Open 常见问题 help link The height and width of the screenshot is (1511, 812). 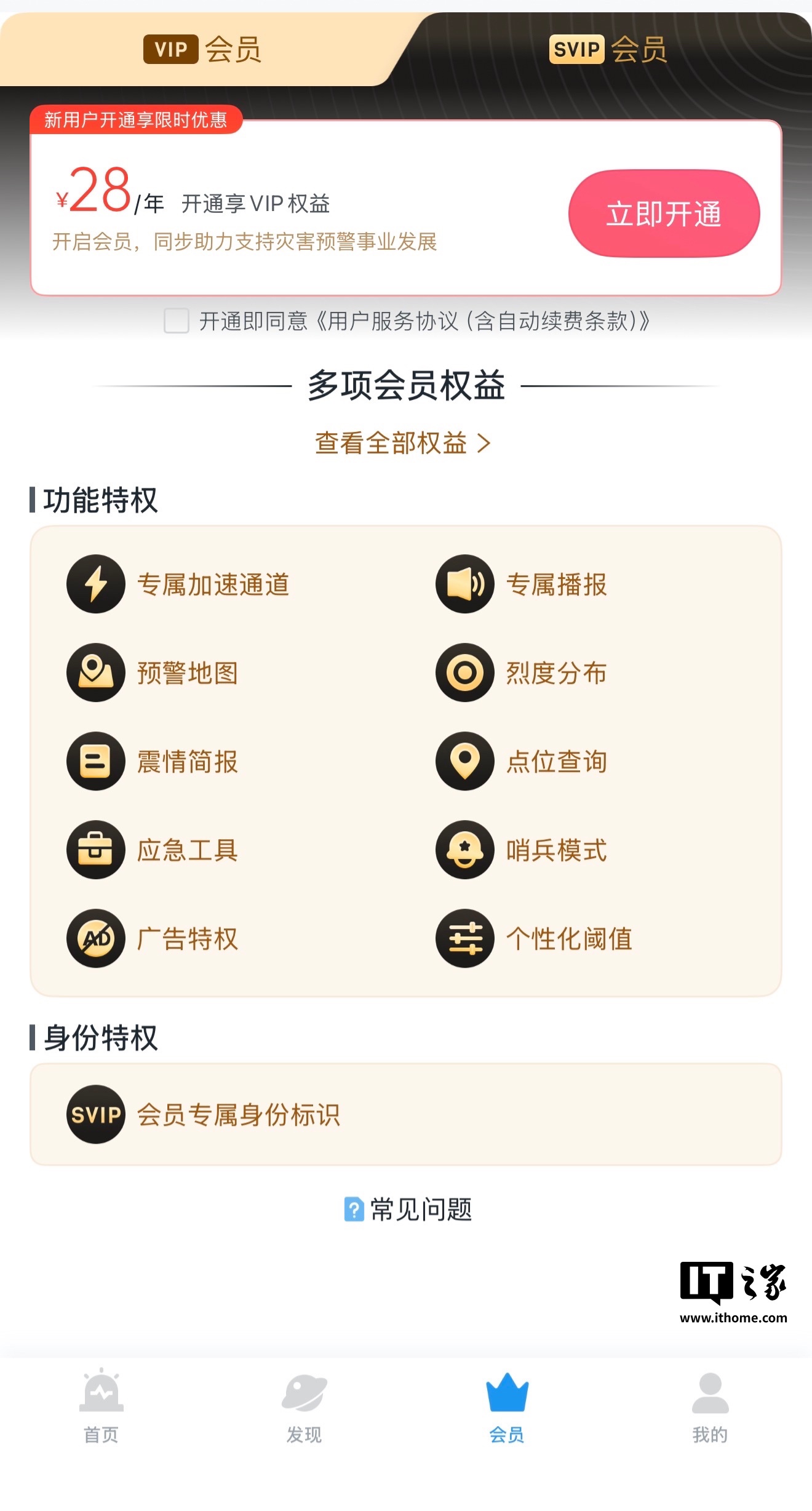pyautogui.click(x=408, y=1210)
